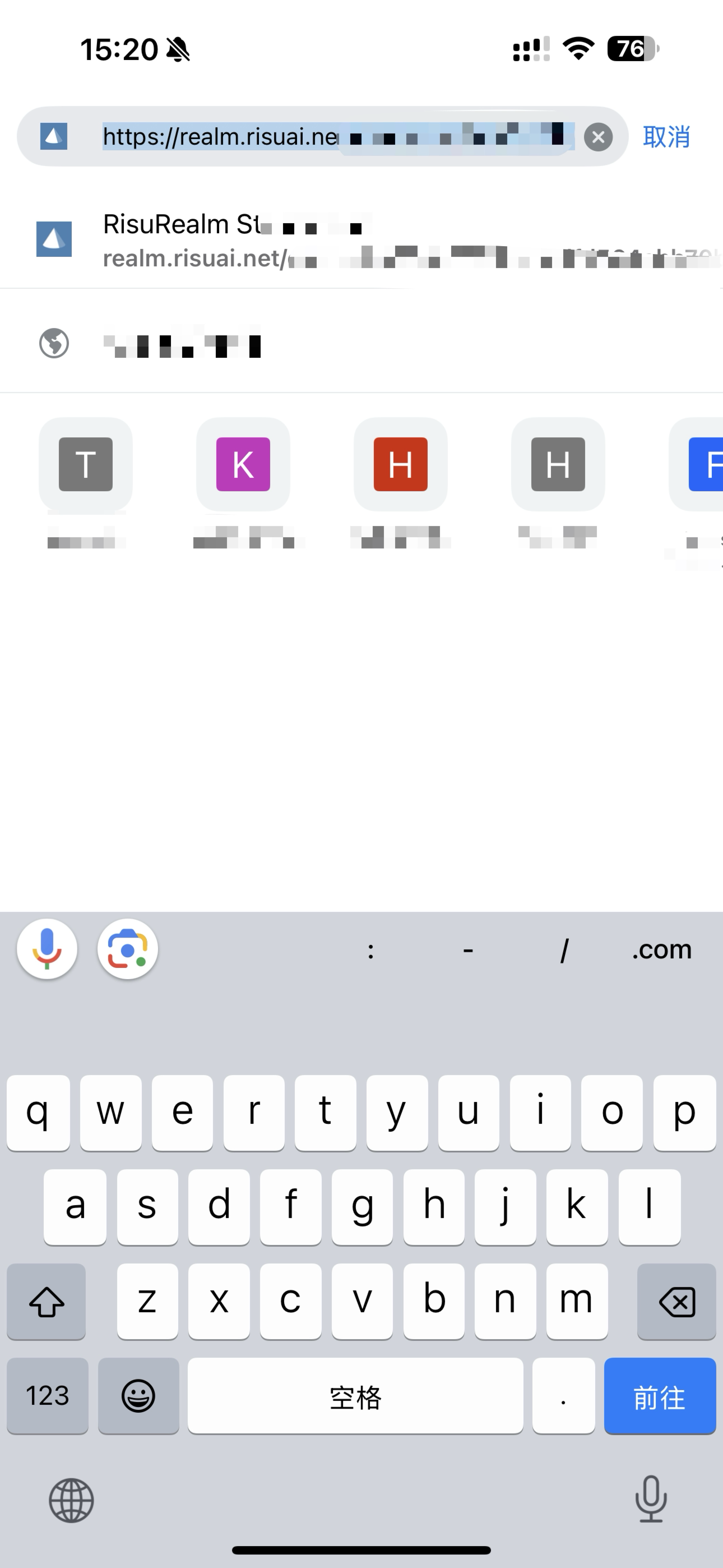723x1568 pixels.
Task: Hit the keyboard backspace key
Action: point(676,1302)
